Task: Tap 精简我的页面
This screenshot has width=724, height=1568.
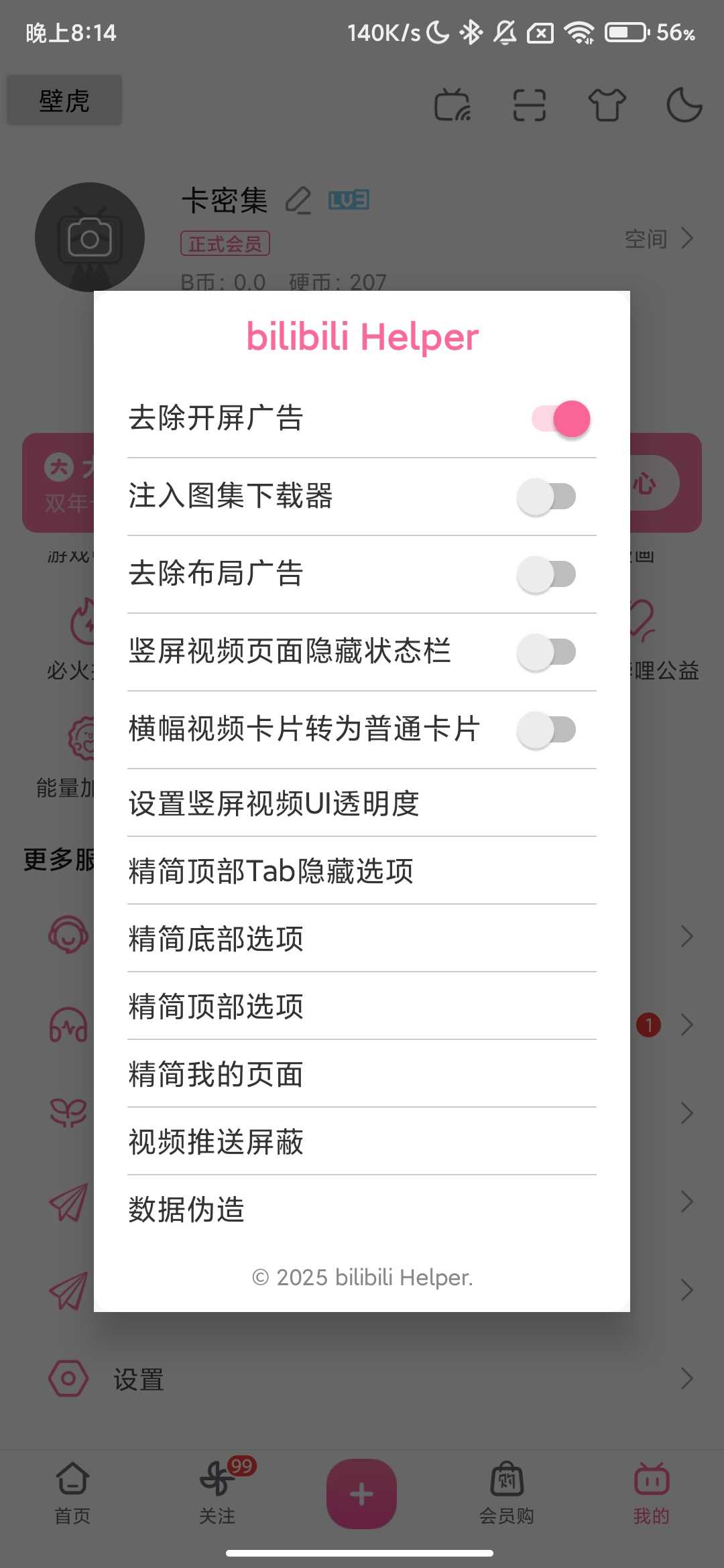Action: tap(362, 1074)
